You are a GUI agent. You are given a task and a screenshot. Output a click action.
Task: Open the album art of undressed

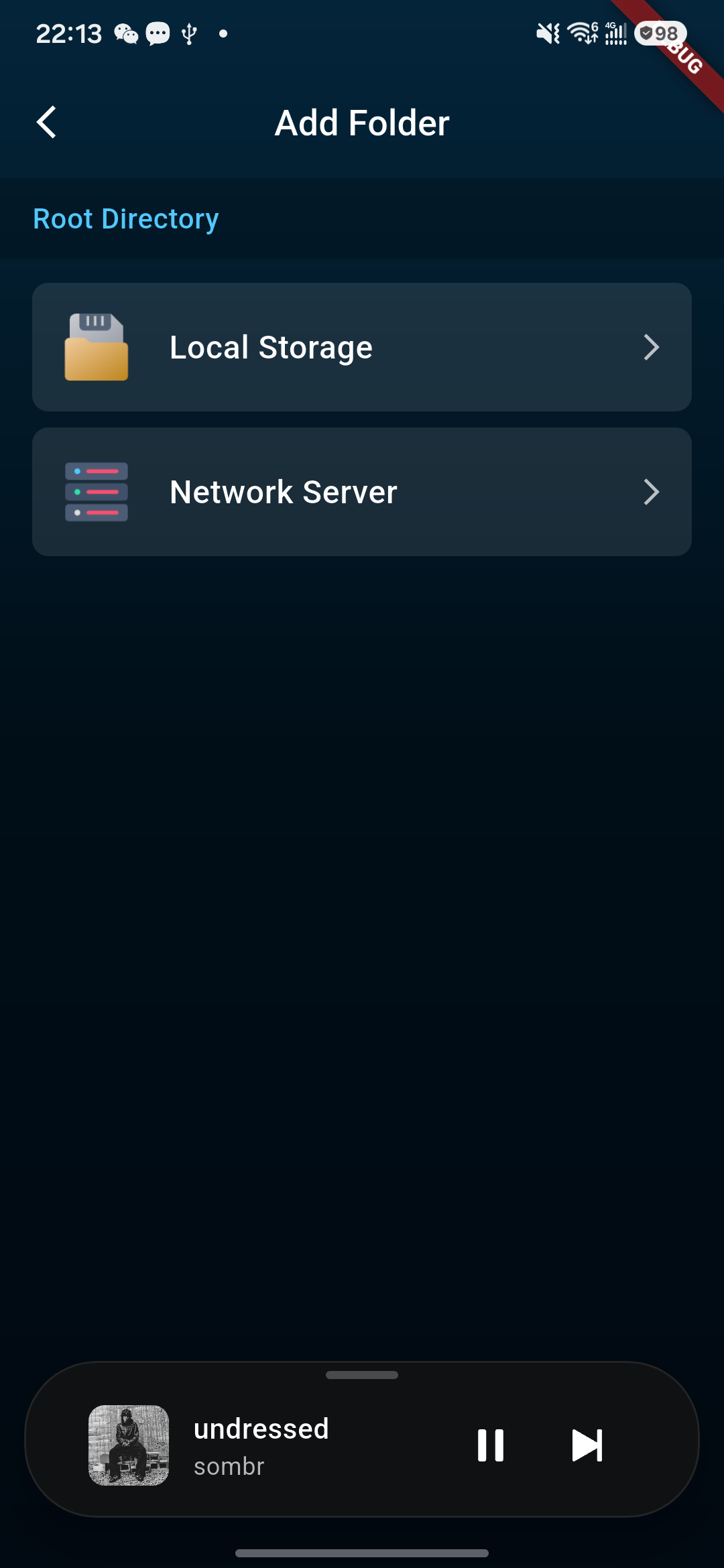click(x=129, y=1445)
